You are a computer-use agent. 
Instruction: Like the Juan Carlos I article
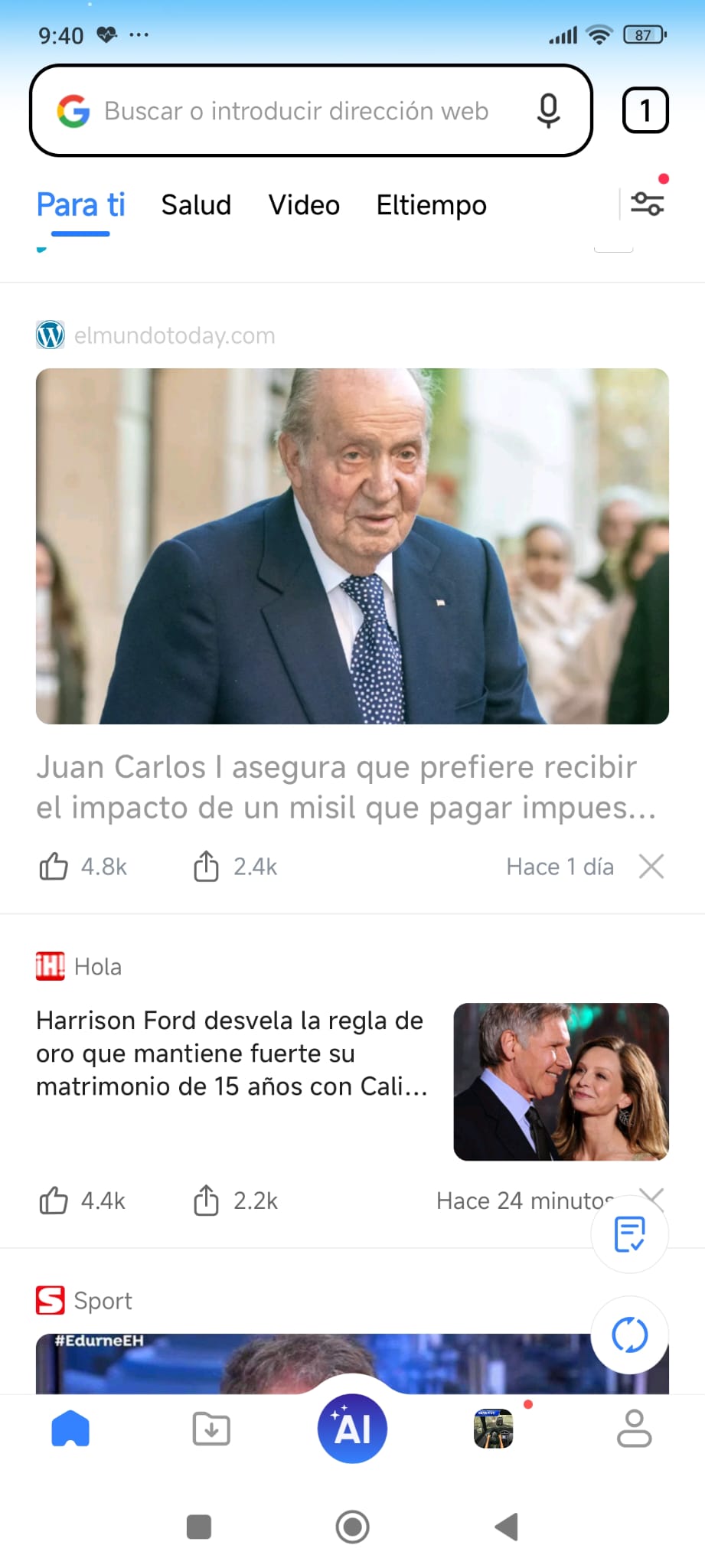click(x=52, y=866)
